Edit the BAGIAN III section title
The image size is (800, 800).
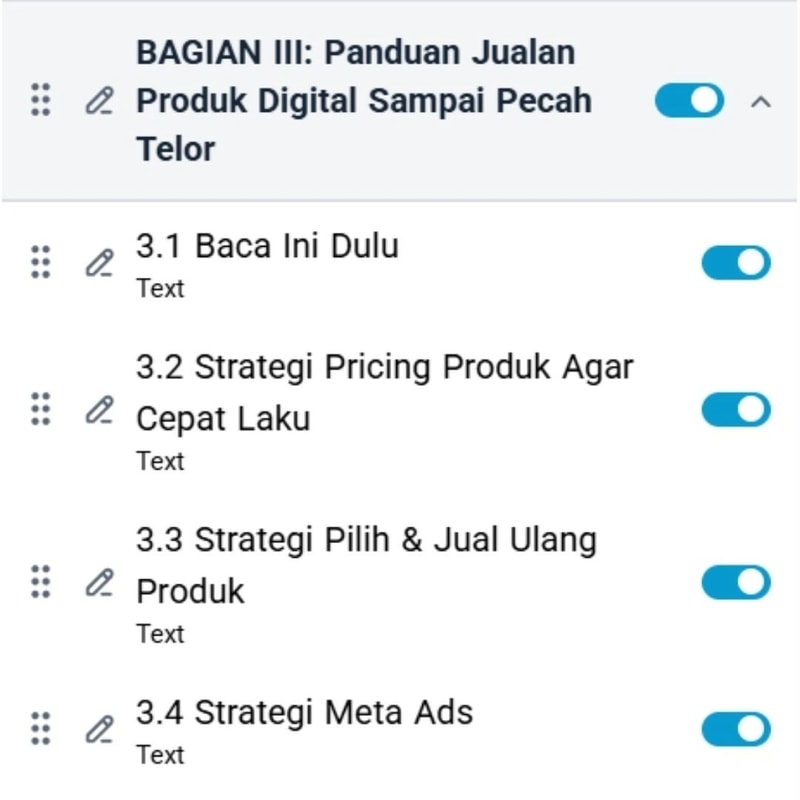tap(99, 101)
